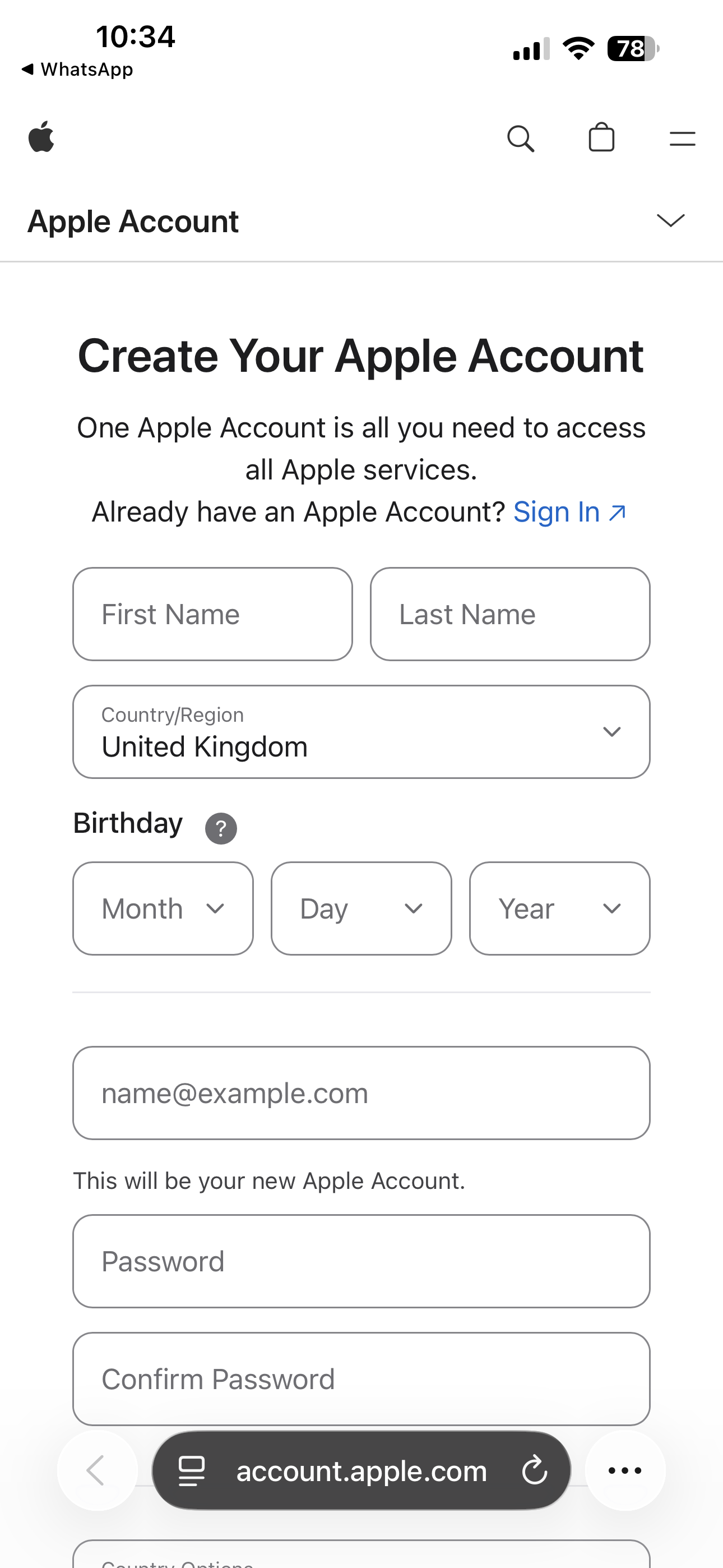Focus the Password field
This screenshot has height=1568, width=723.
pyautogui.click(x=361, y=1261)
